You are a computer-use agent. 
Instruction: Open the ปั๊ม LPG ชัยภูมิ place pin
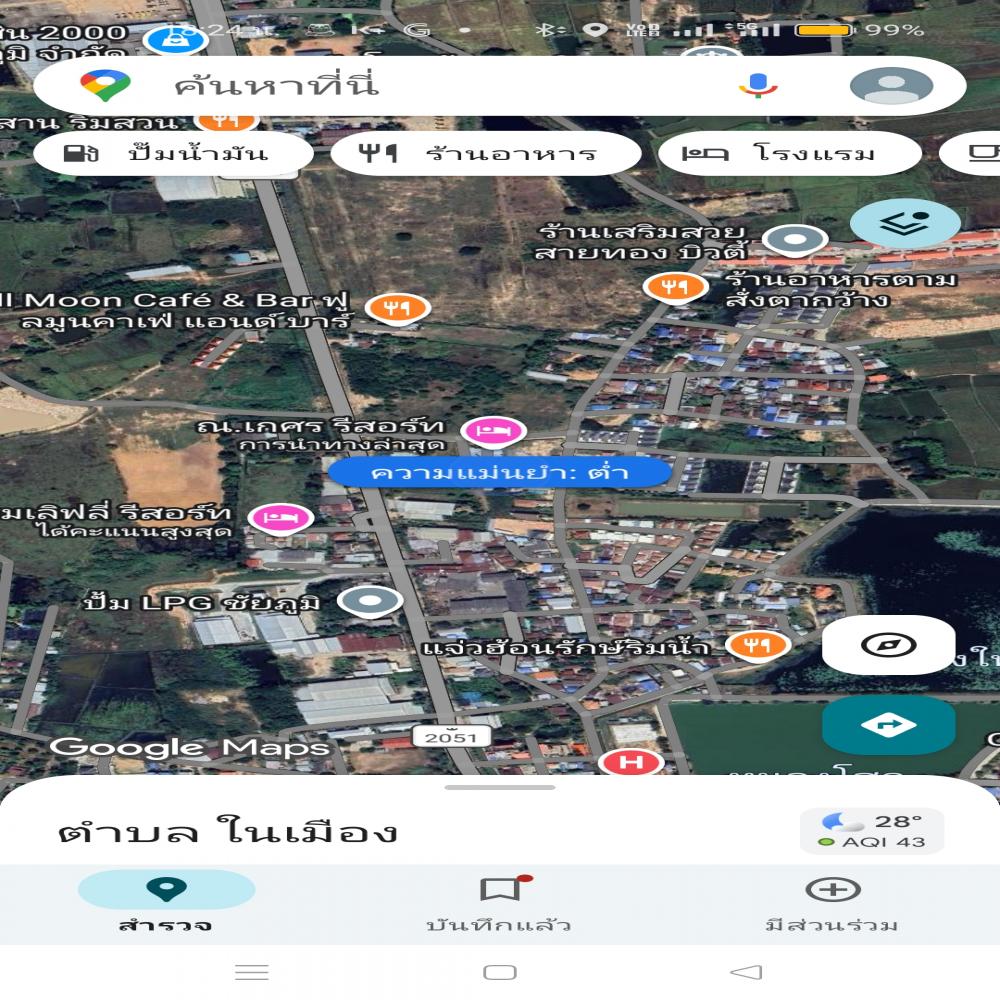[x=369, y=602]
